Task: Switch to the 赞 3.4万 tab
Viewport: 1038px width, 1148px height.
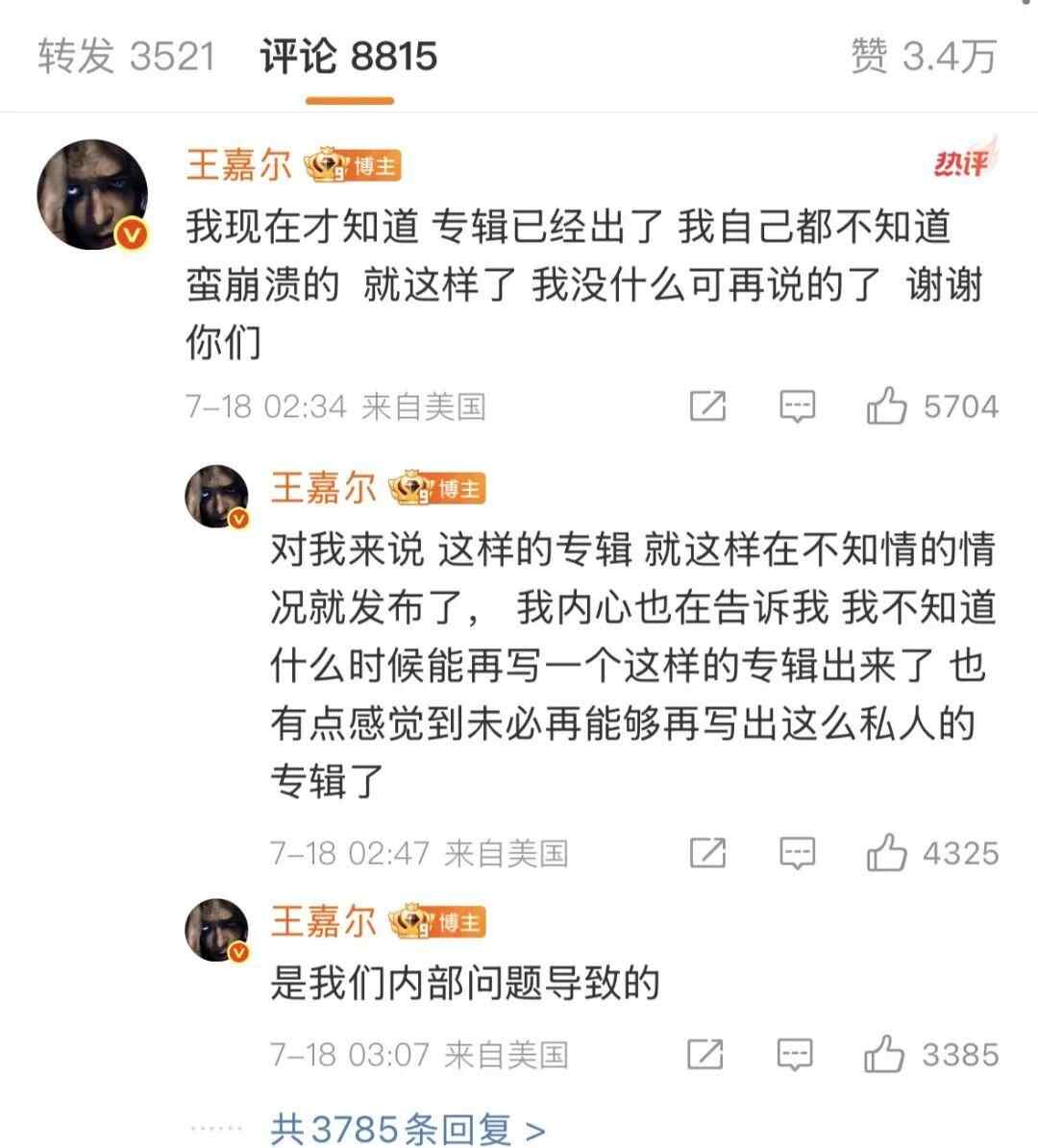Action: point(923,57)
